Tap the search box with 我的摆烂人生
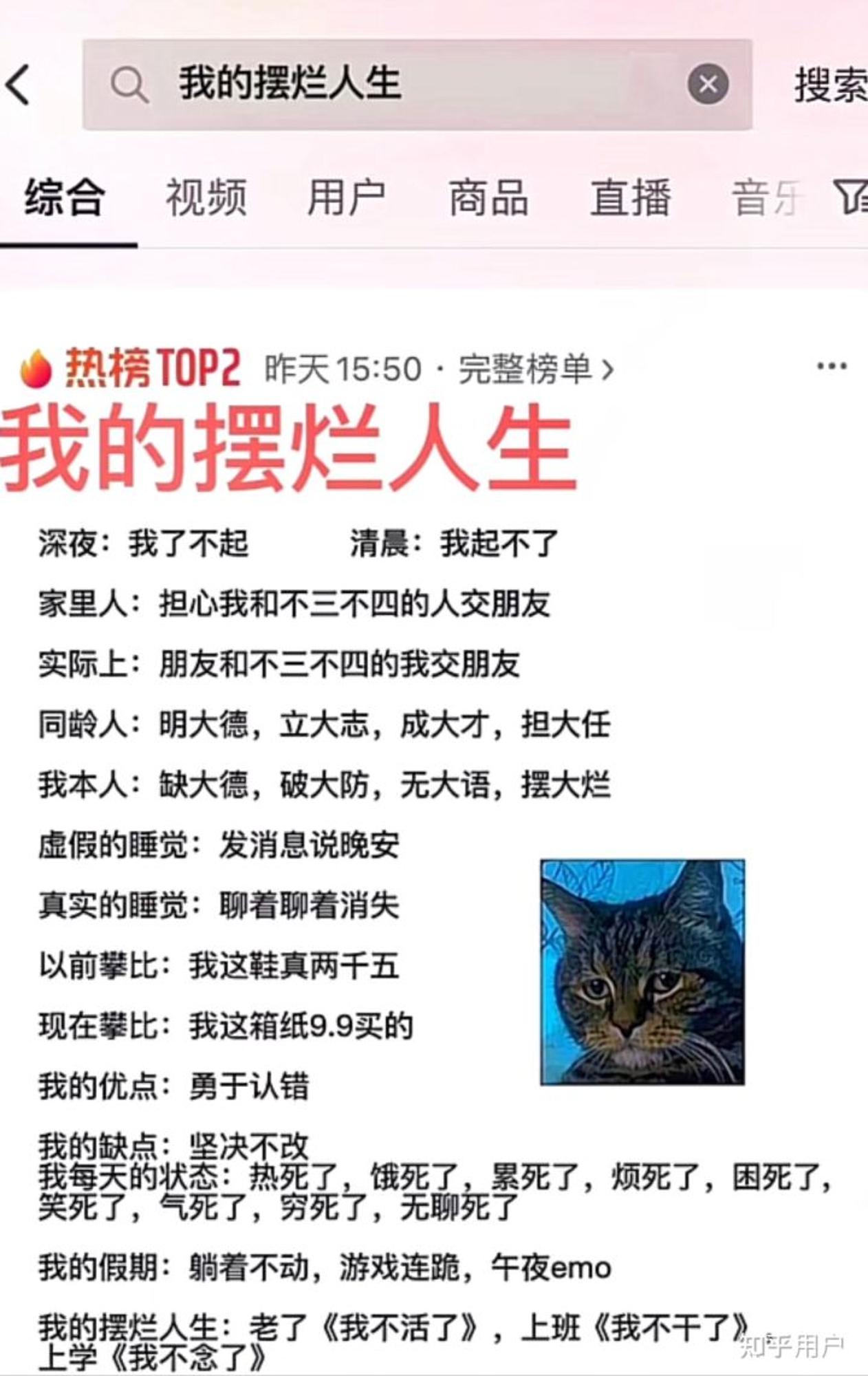 pos(385,84)
